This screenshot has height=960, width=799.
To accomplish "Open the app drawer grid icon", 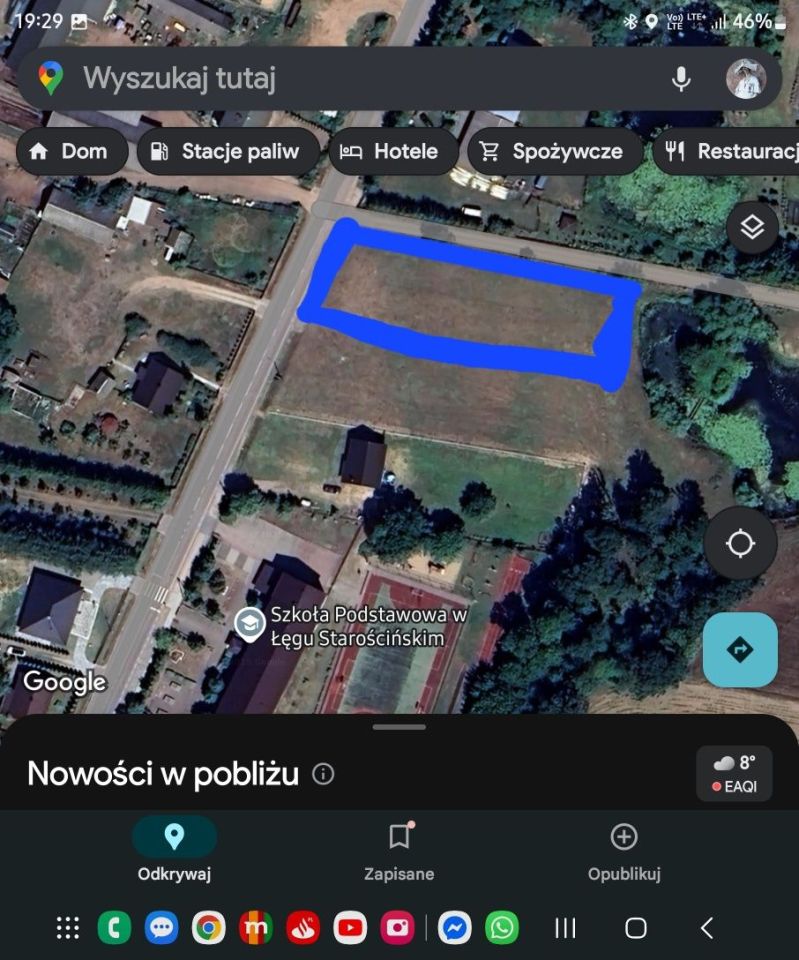I will coord(67,928).
